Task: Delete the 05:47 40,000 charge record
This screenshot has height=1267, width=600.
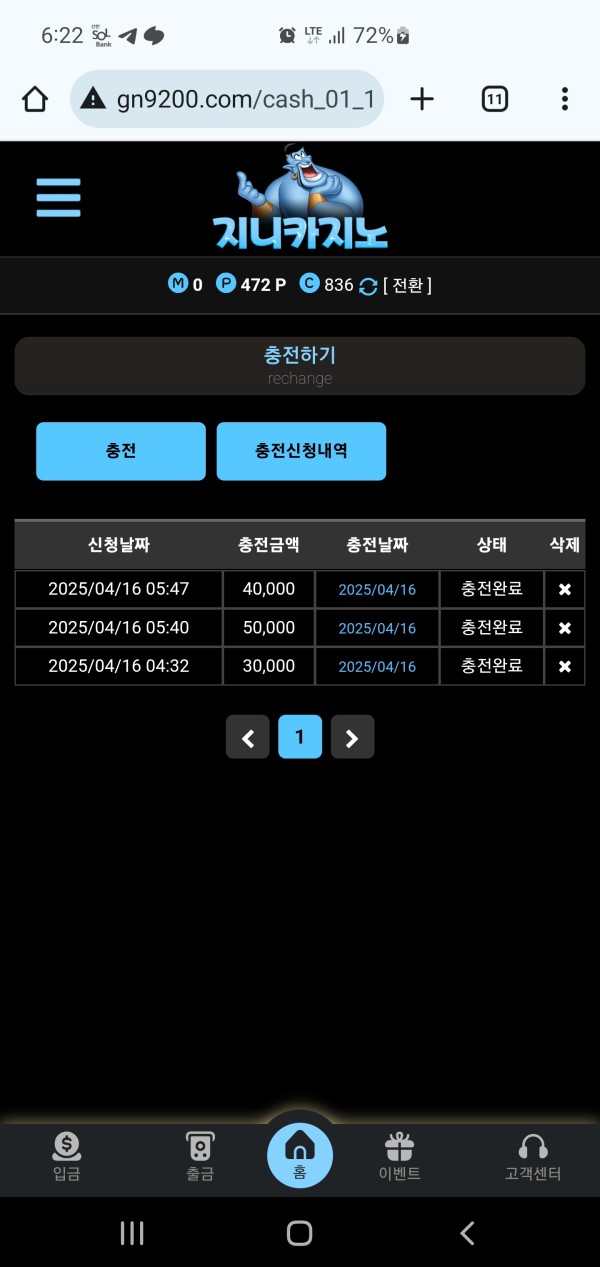Action: [x=564, y=590]
